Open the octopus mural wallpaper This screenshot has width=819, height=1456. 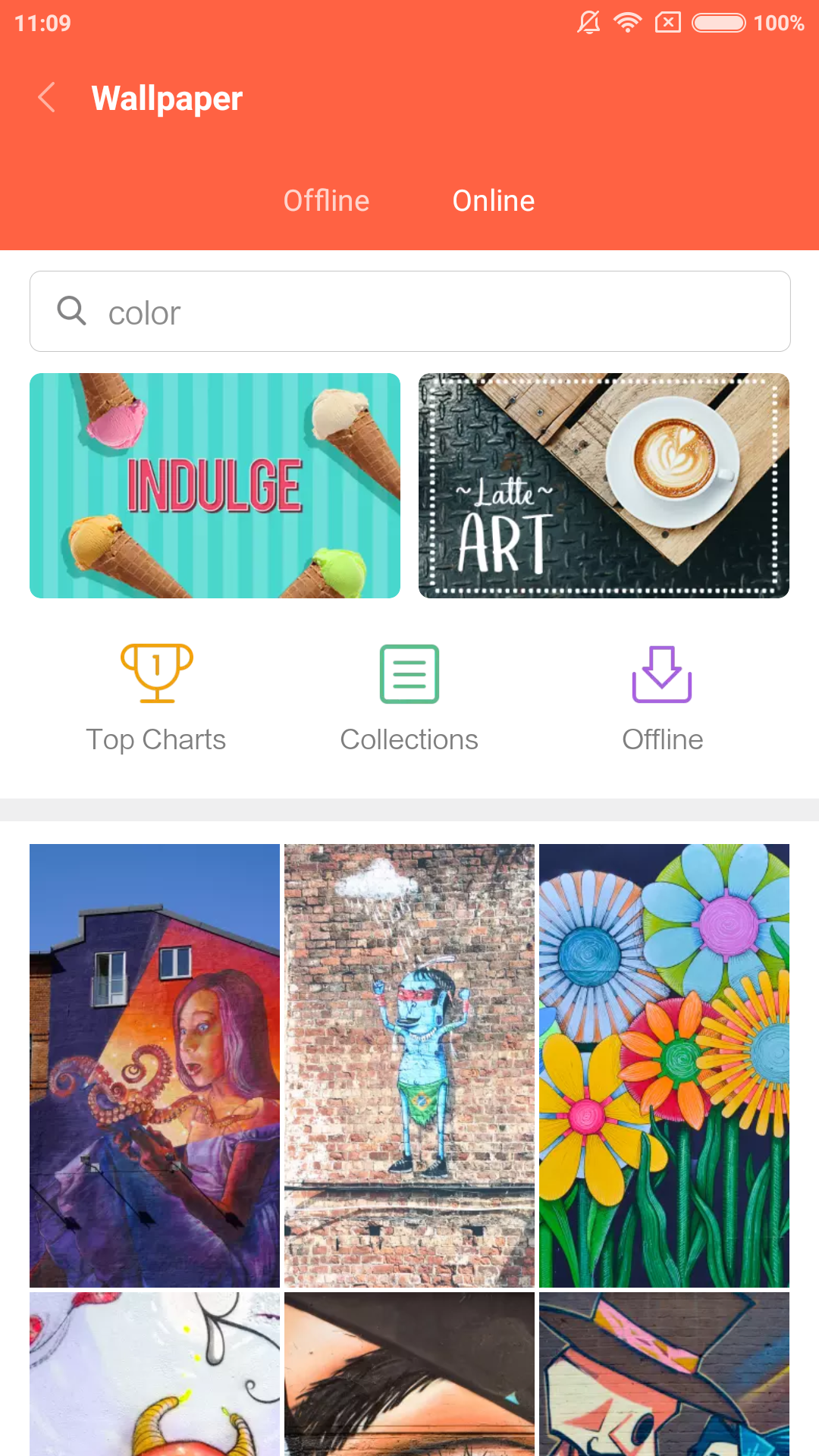[155, 1065]
